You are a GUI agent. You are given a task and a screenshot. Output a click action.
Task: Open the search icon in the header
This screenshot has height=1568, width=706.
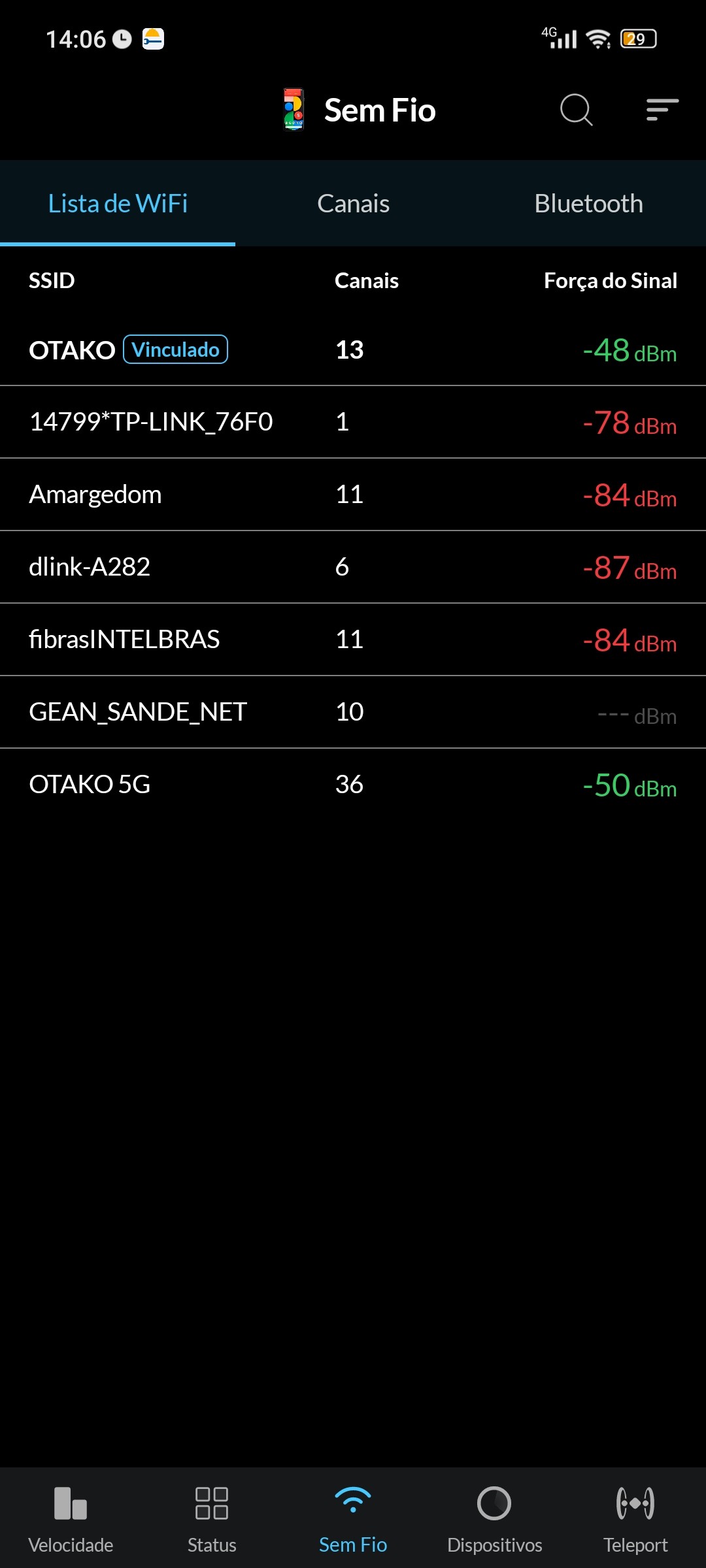tap(576, 110)
